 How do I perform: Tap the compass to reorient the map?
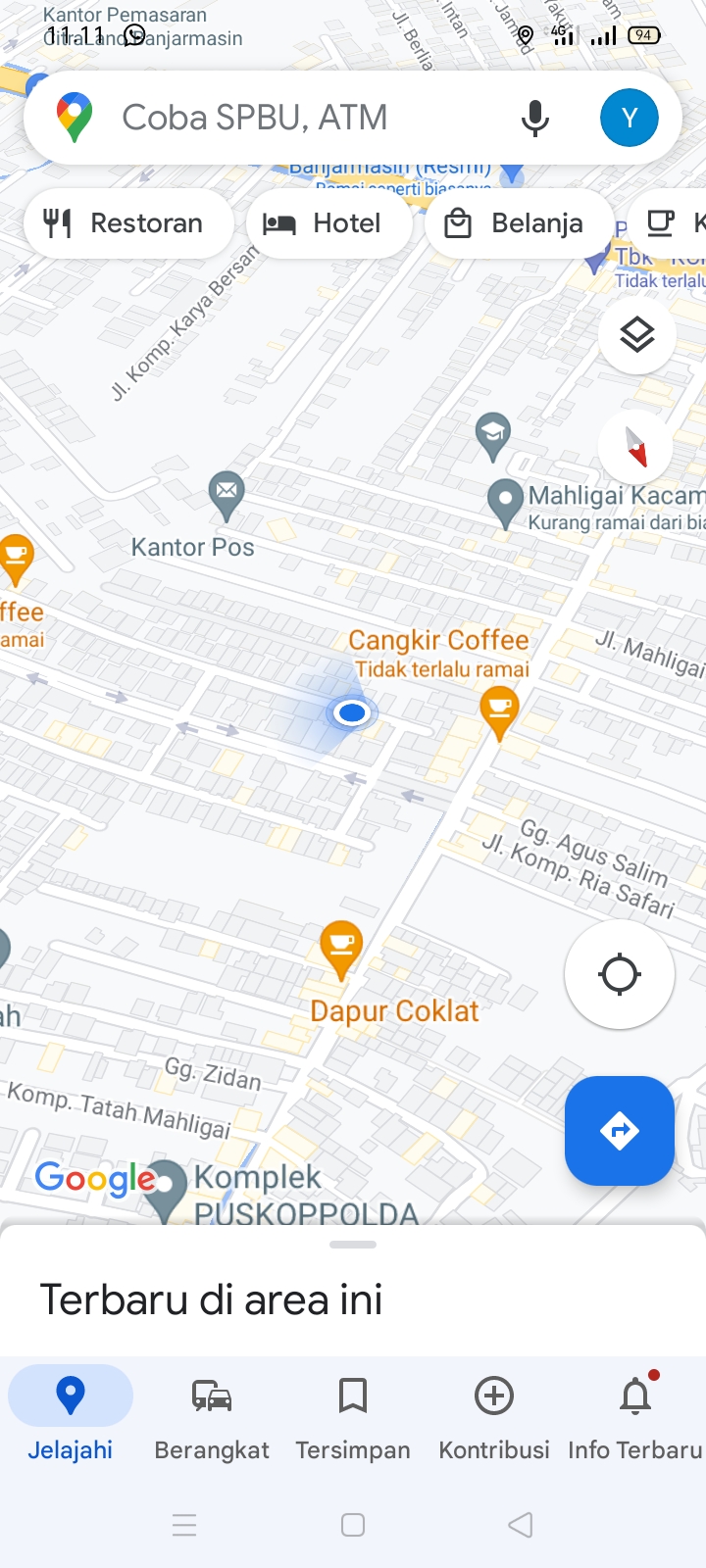(x=635, y=447)
